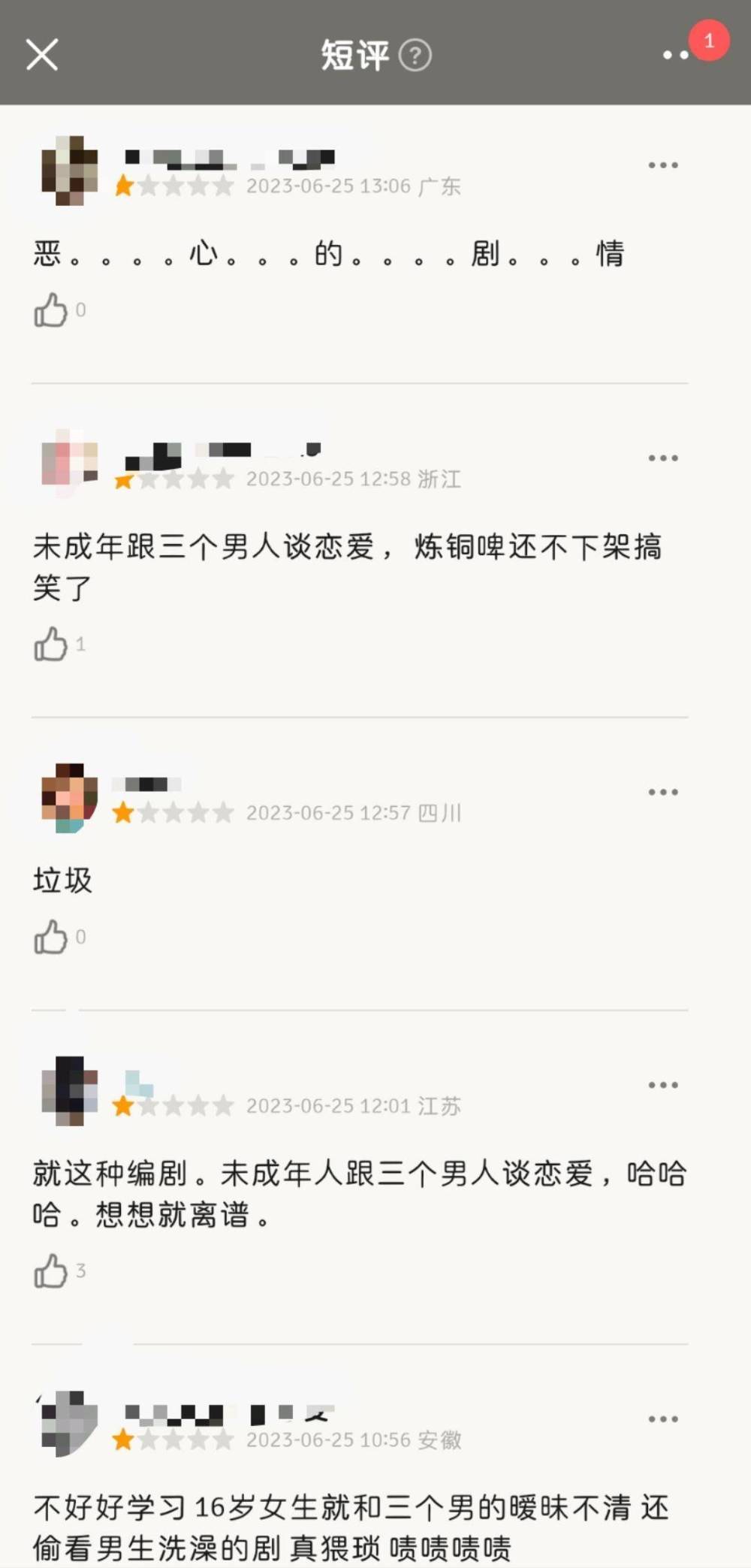View the 四川 reviewer's avatar profile
Screen dimensions: 751x1568
pyautogui.click(x=69, y=798)
